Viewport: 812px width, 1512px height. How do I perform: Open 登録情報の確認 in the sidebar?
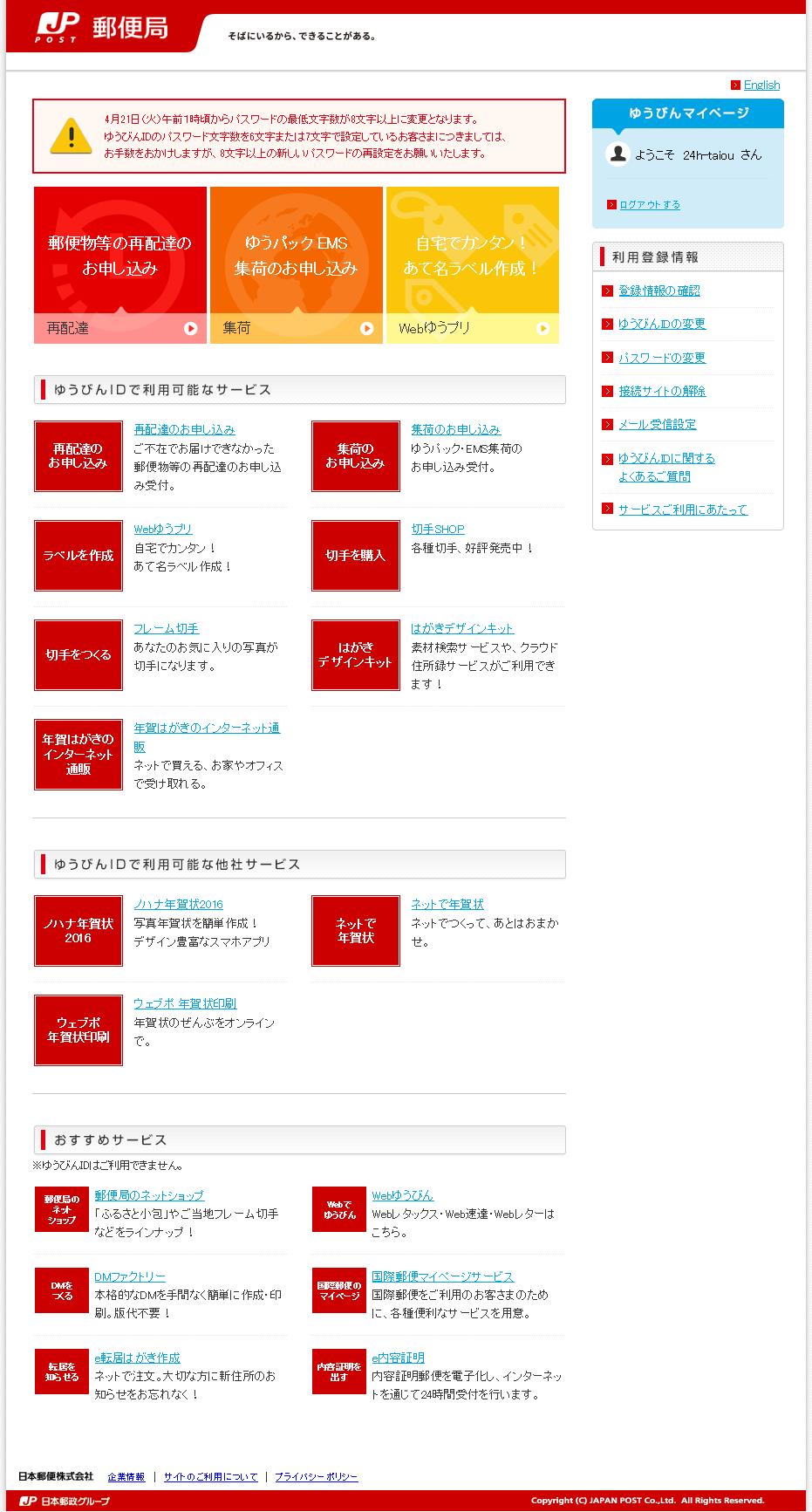pos(658,291)
